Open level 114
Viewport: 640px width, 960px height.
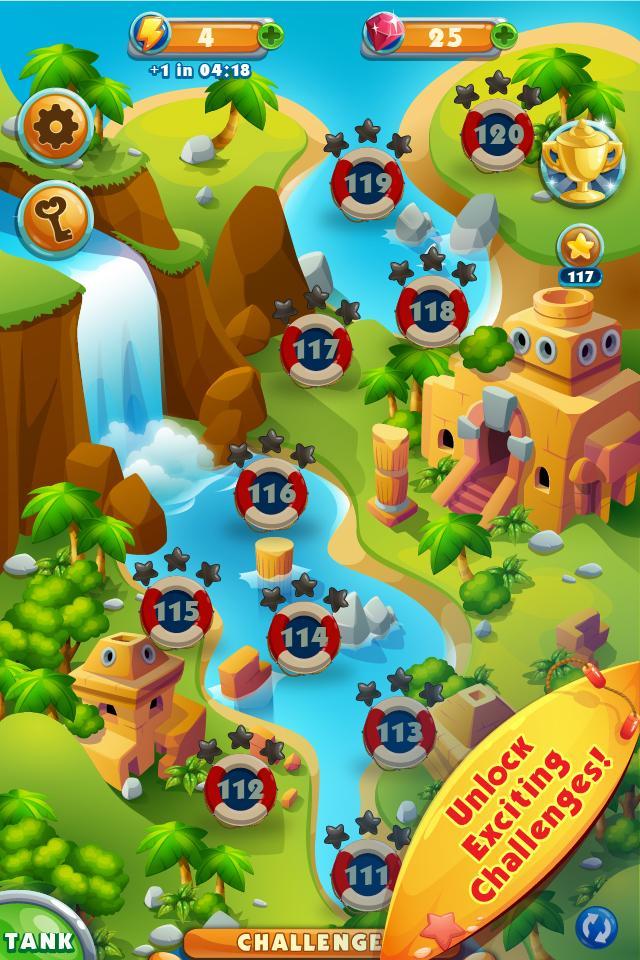304,636
